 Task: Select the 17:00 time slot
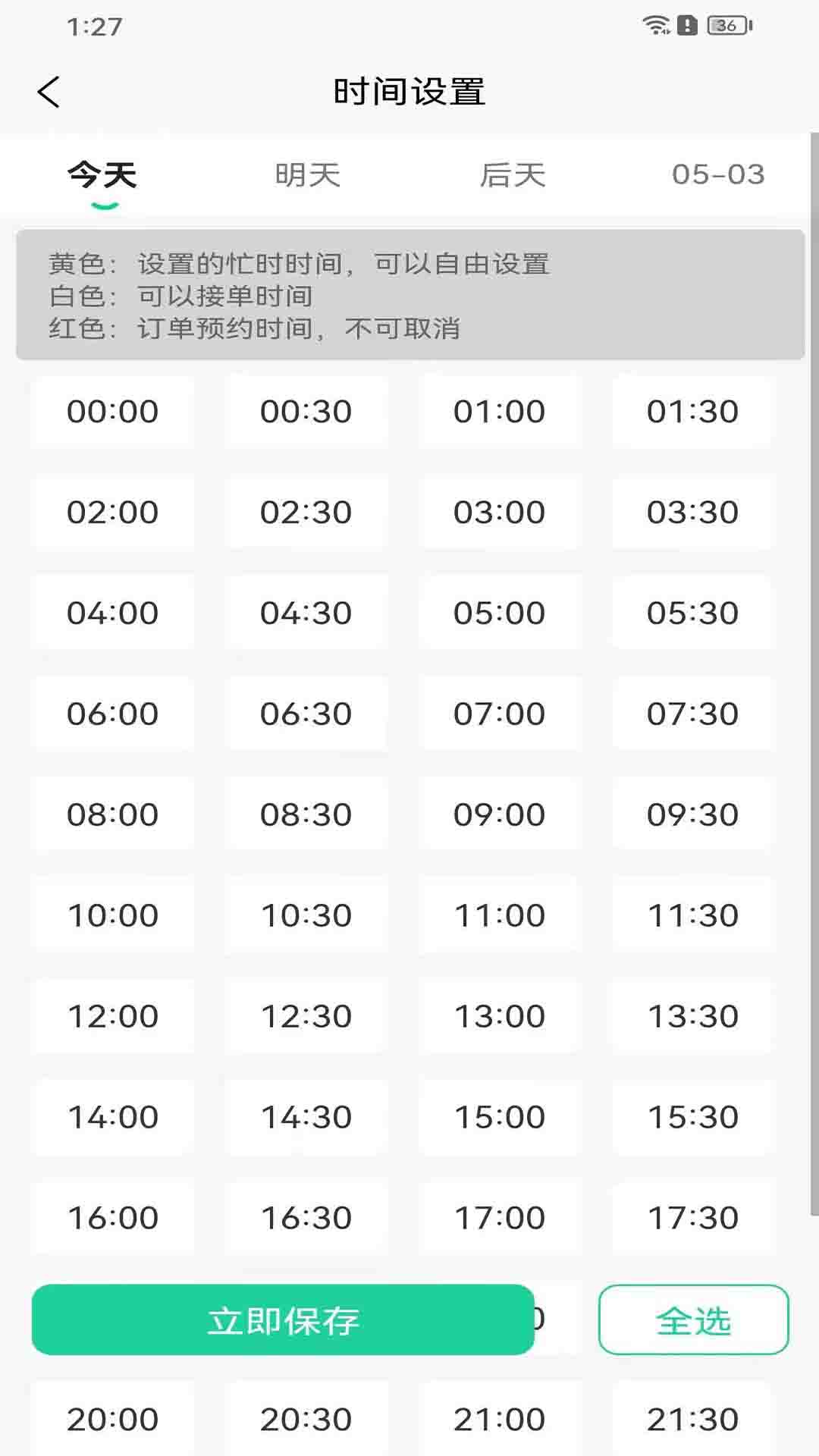point(499,1219)
